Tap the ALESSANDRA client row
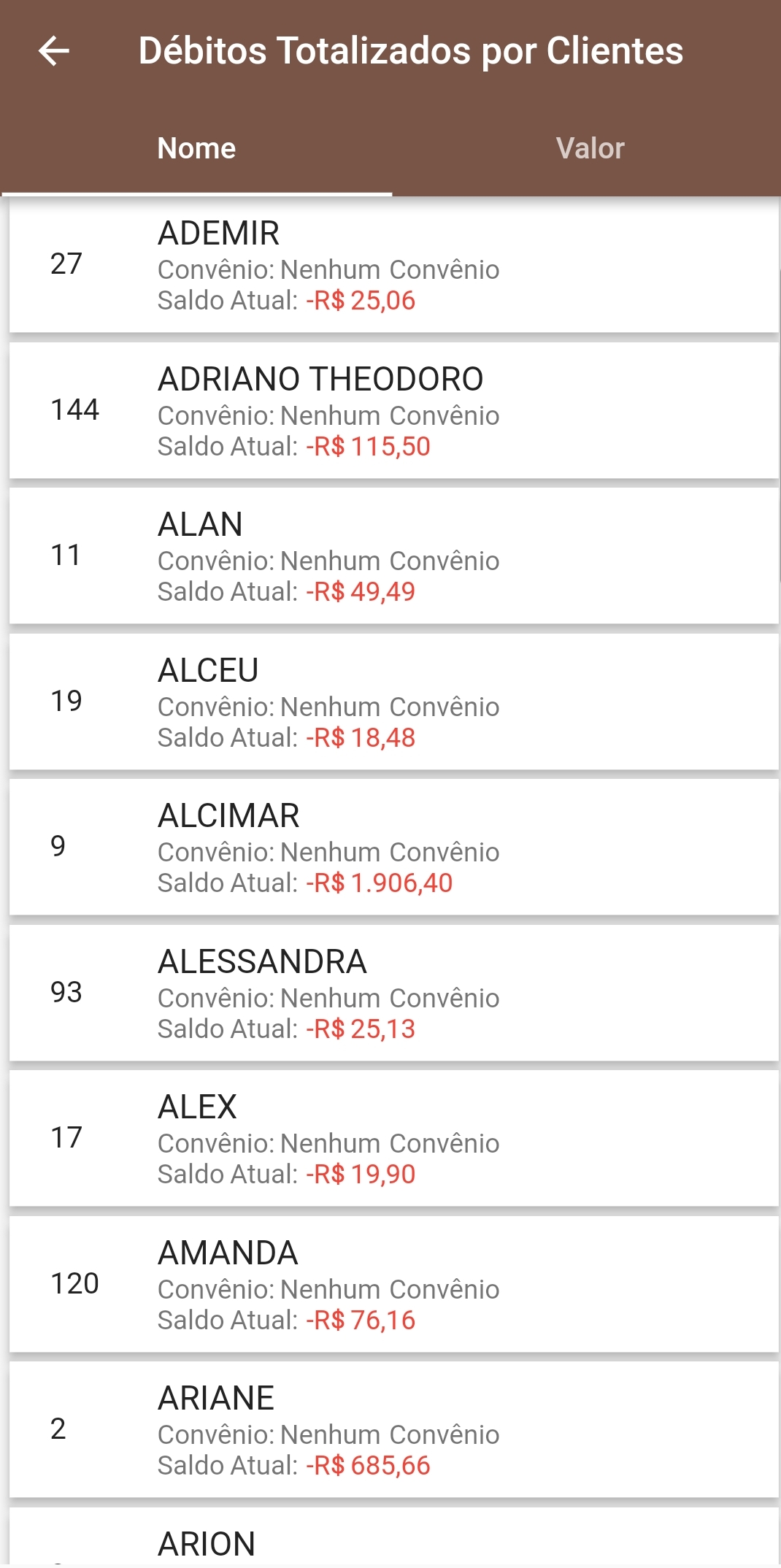Image resolution: width=781 pixels, height=1568 pixels. [x=393, y=994]
